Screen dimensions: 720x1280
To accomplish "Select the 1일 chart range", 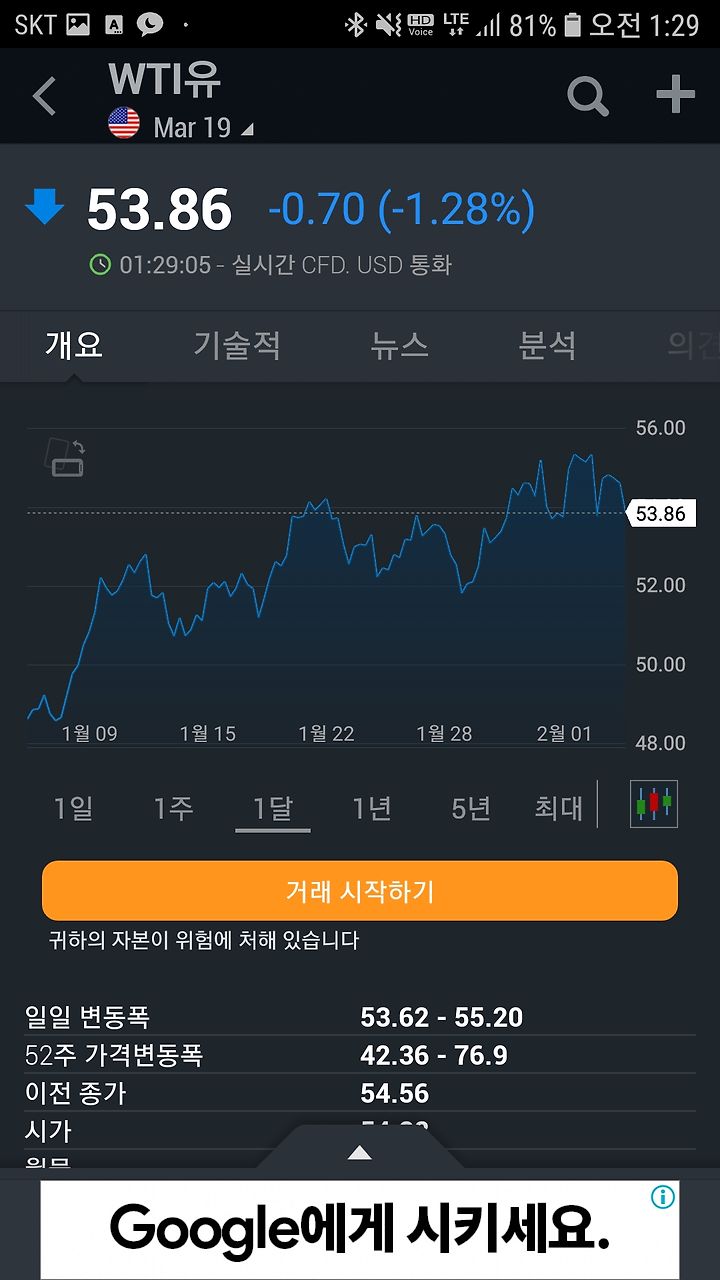I will 73,808.
